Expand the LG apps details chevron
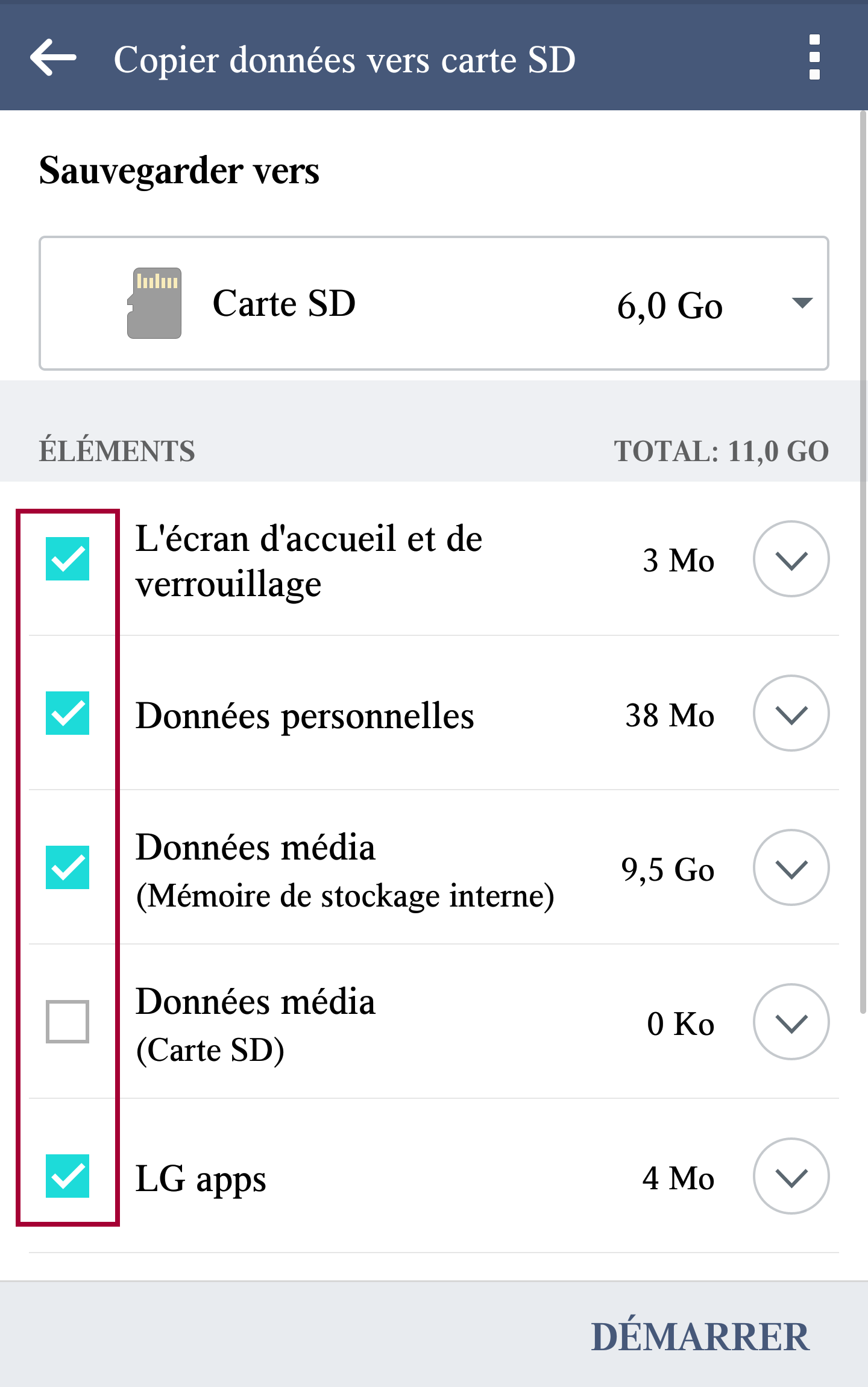 [790, 1177]
